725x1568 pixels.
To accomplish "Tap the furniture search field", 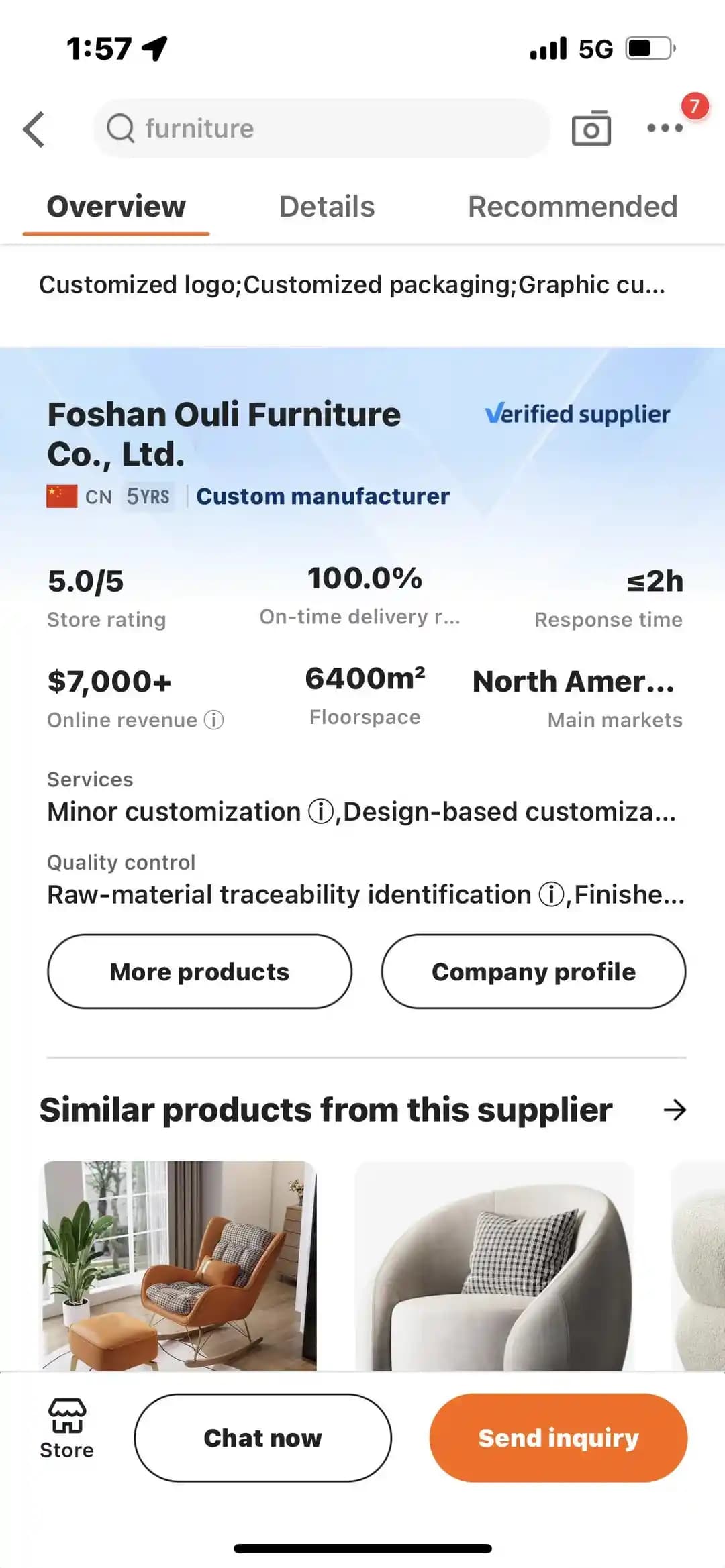I will pos(322,129).
